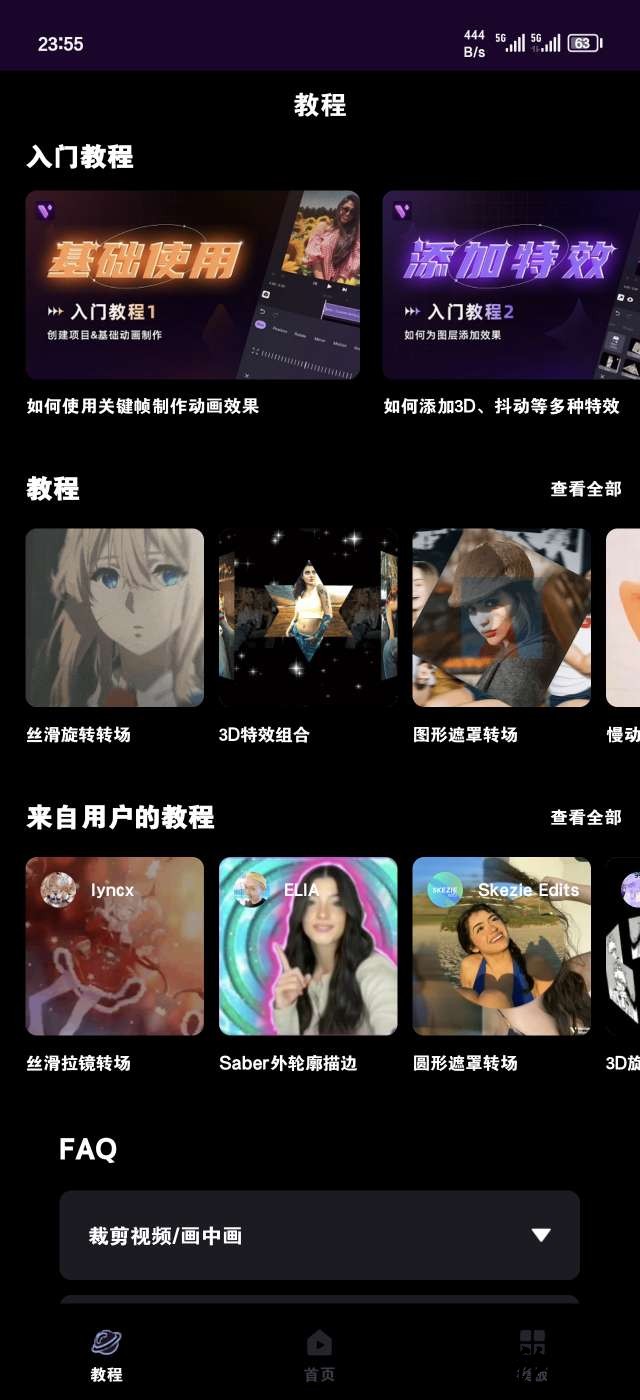Open the 丝滑旋转转场 tutorial
This screenshot has height=1400, width=640.
click(114, 618)
